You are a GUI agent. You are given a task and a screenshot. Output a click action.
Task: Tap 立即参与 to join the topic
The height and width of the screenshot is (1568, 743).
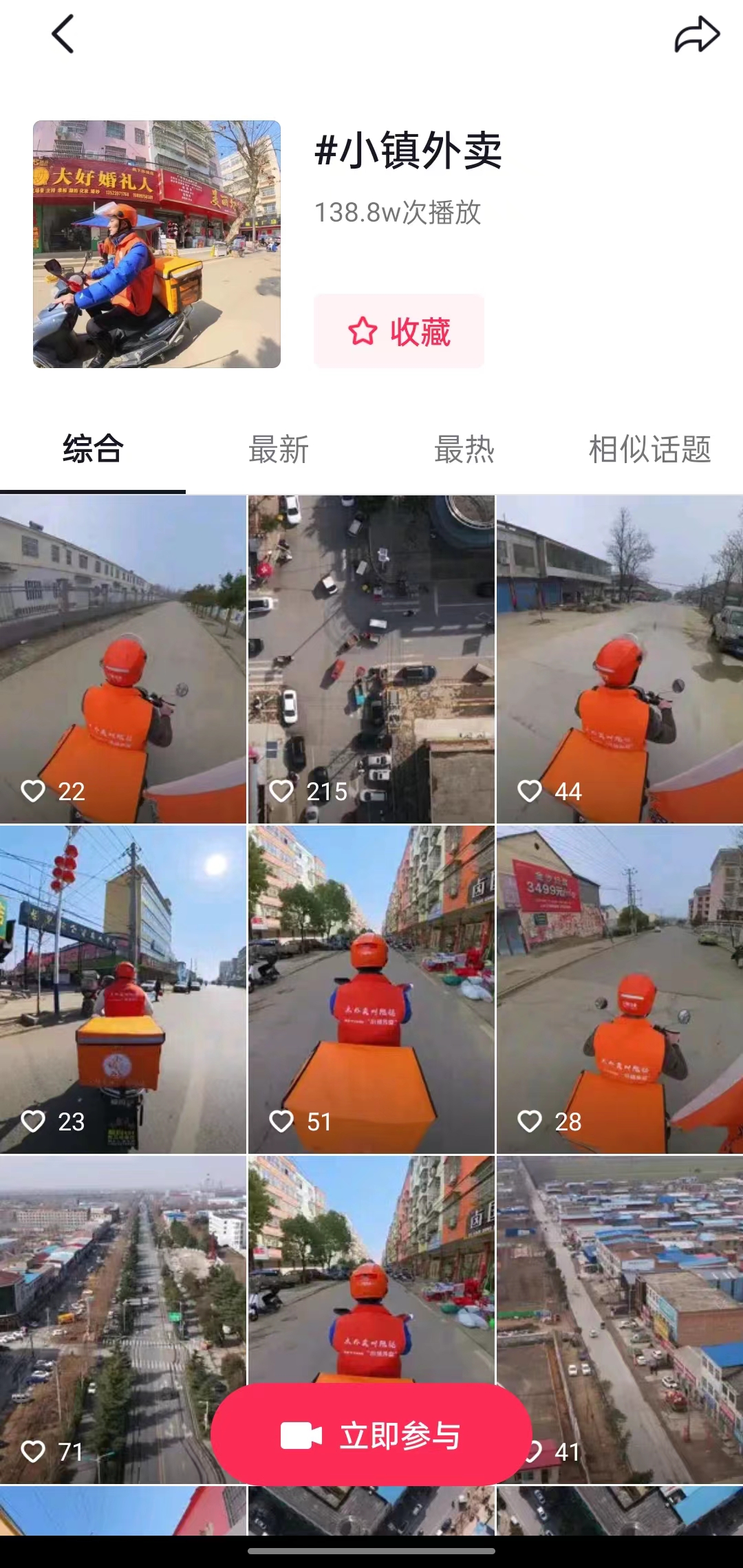[x=371, y=1436]
